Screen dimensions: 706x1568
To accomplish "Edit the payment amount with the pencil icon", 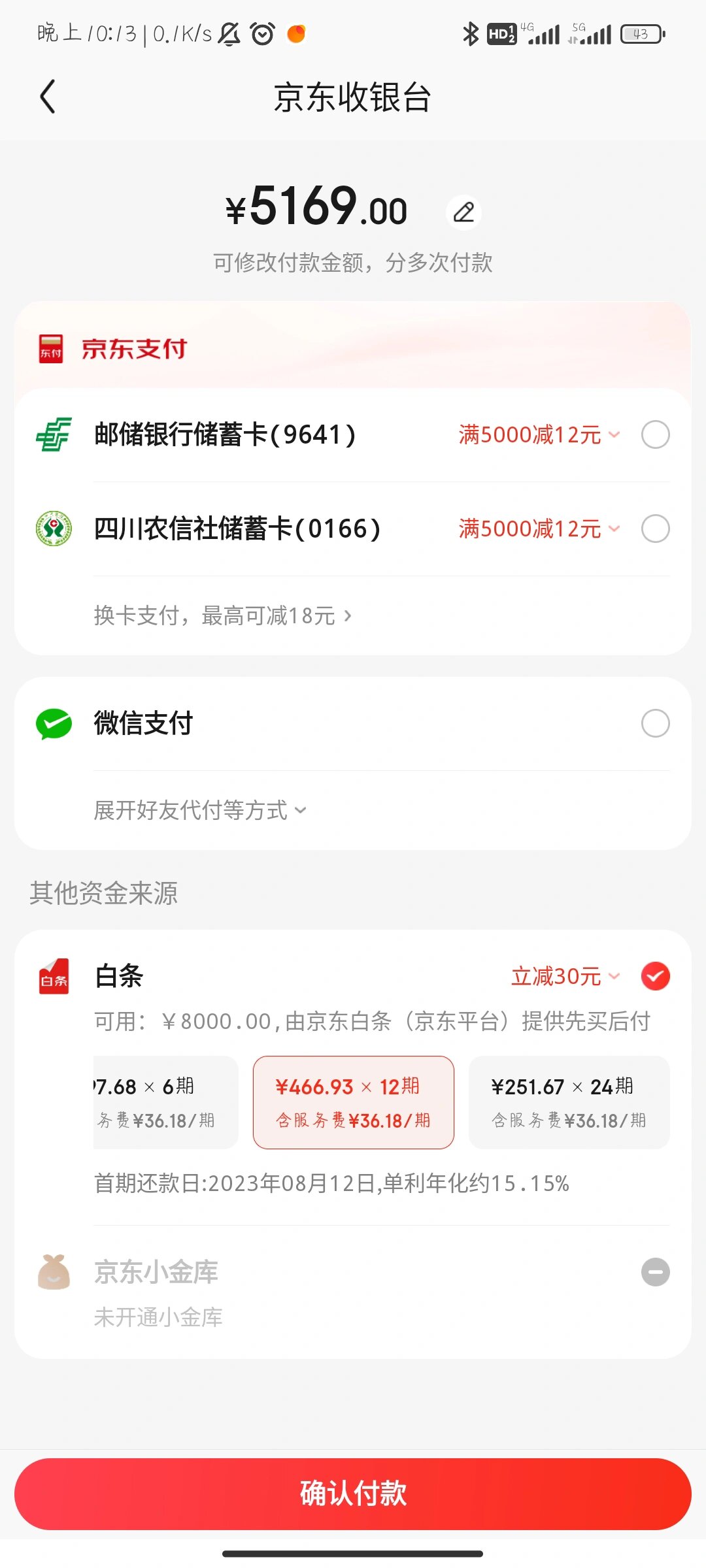I will click(463, 212).
